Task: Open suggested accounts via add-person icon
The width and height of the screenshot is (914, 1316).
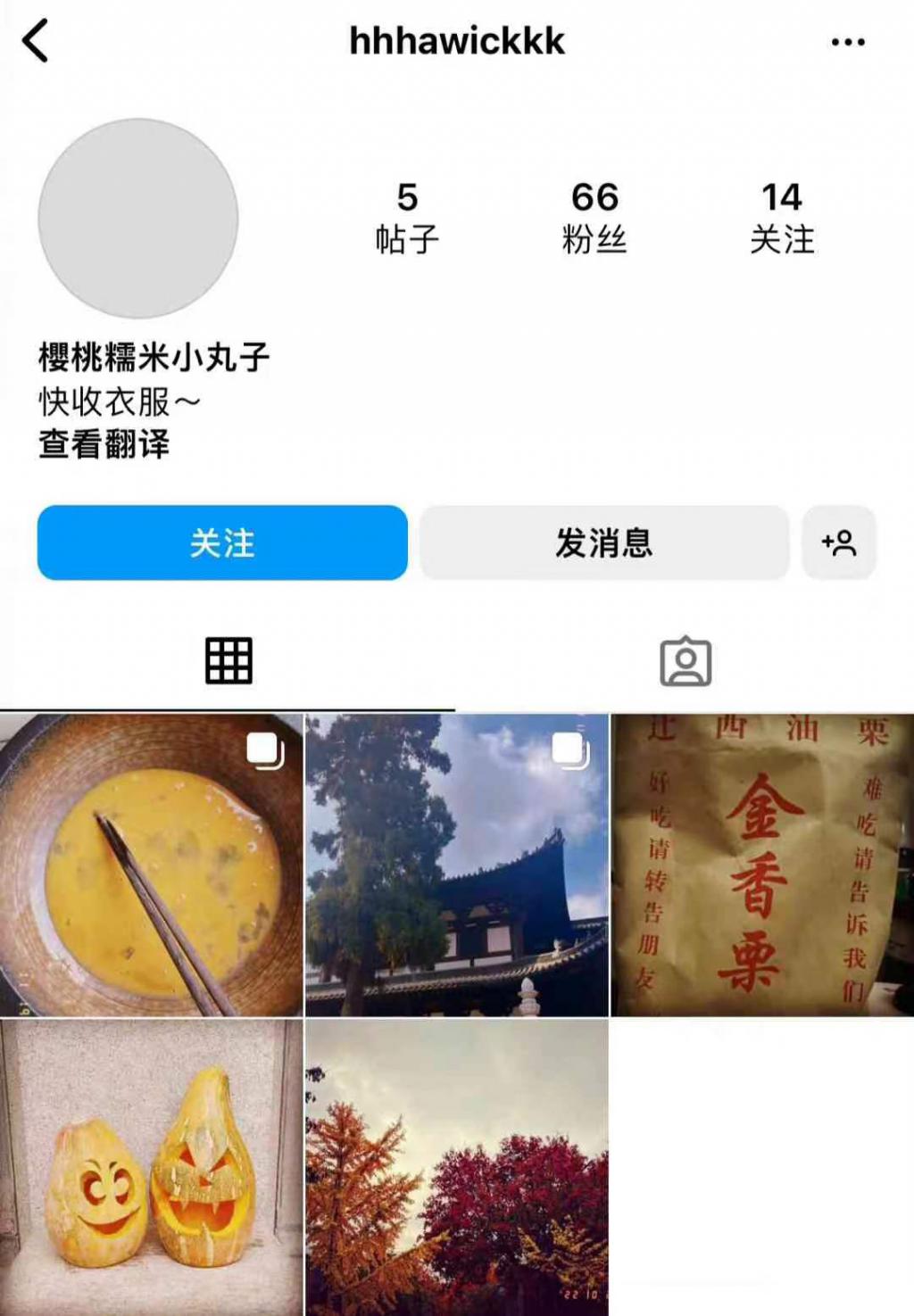Action: [x=838, y=542]
